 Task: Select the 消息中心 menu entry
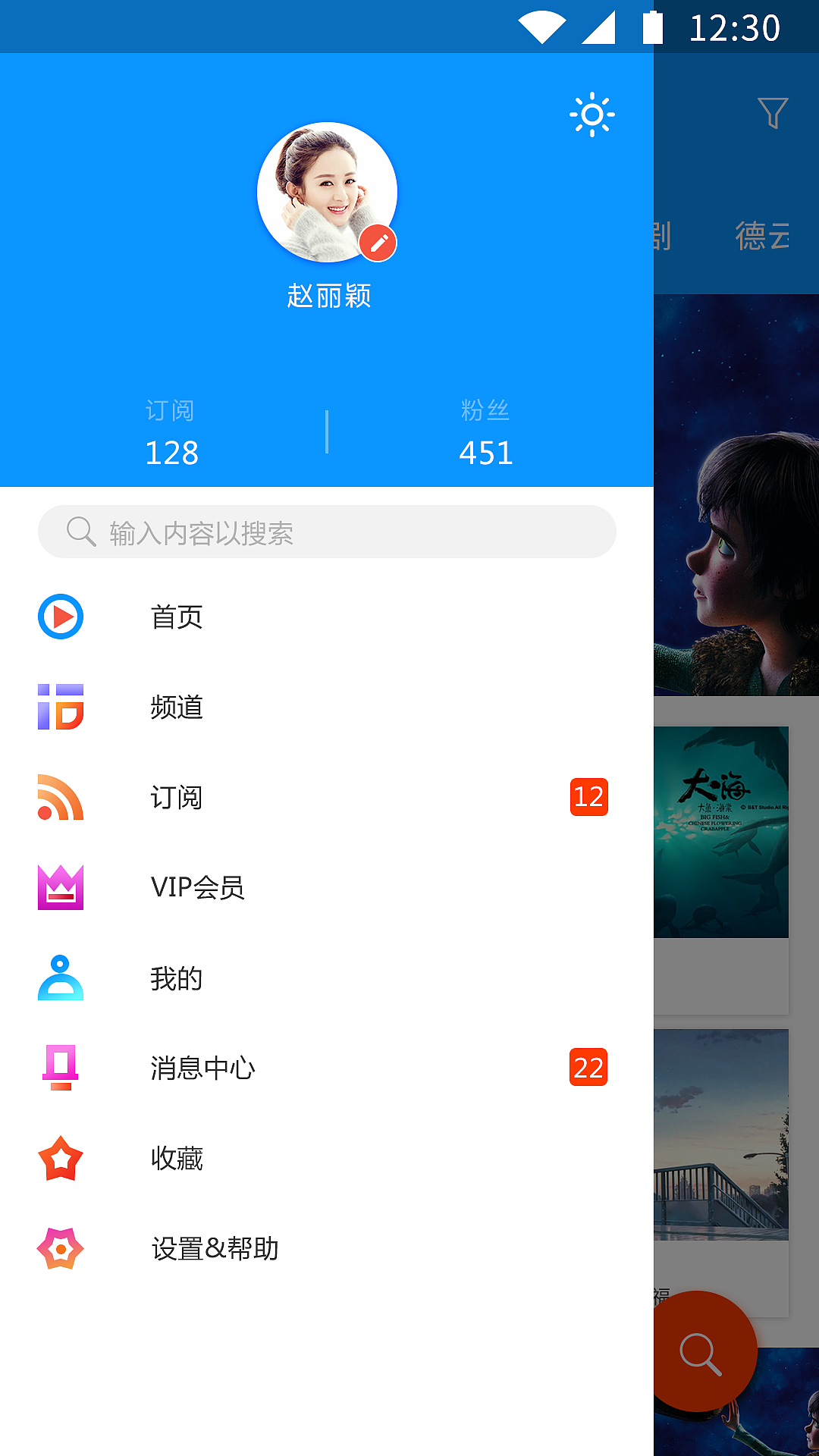pyautogui.click(x=203, y=1068)
